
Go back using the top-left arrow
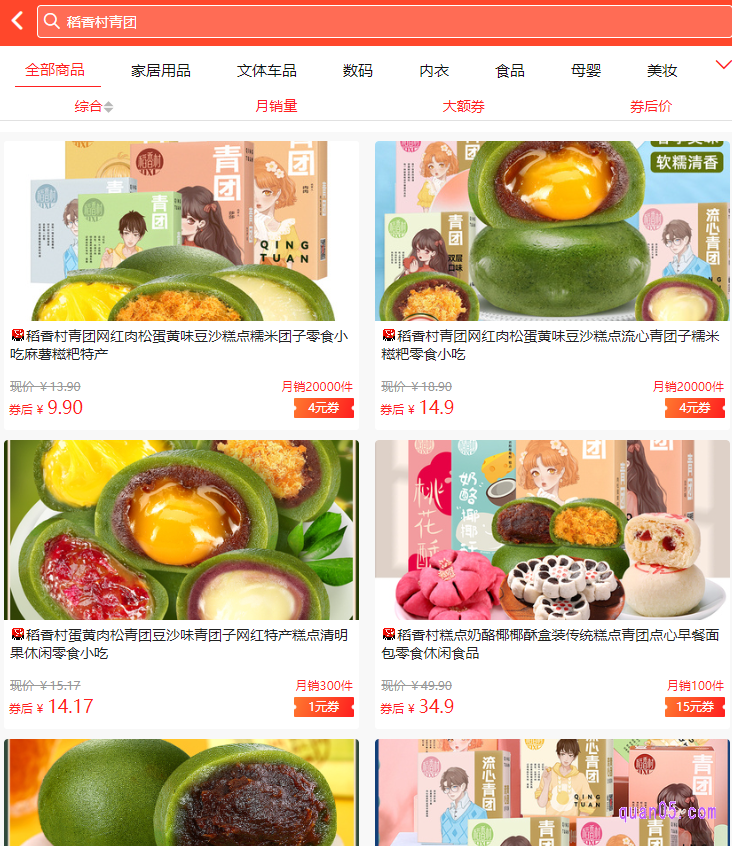tap(17, 21)
